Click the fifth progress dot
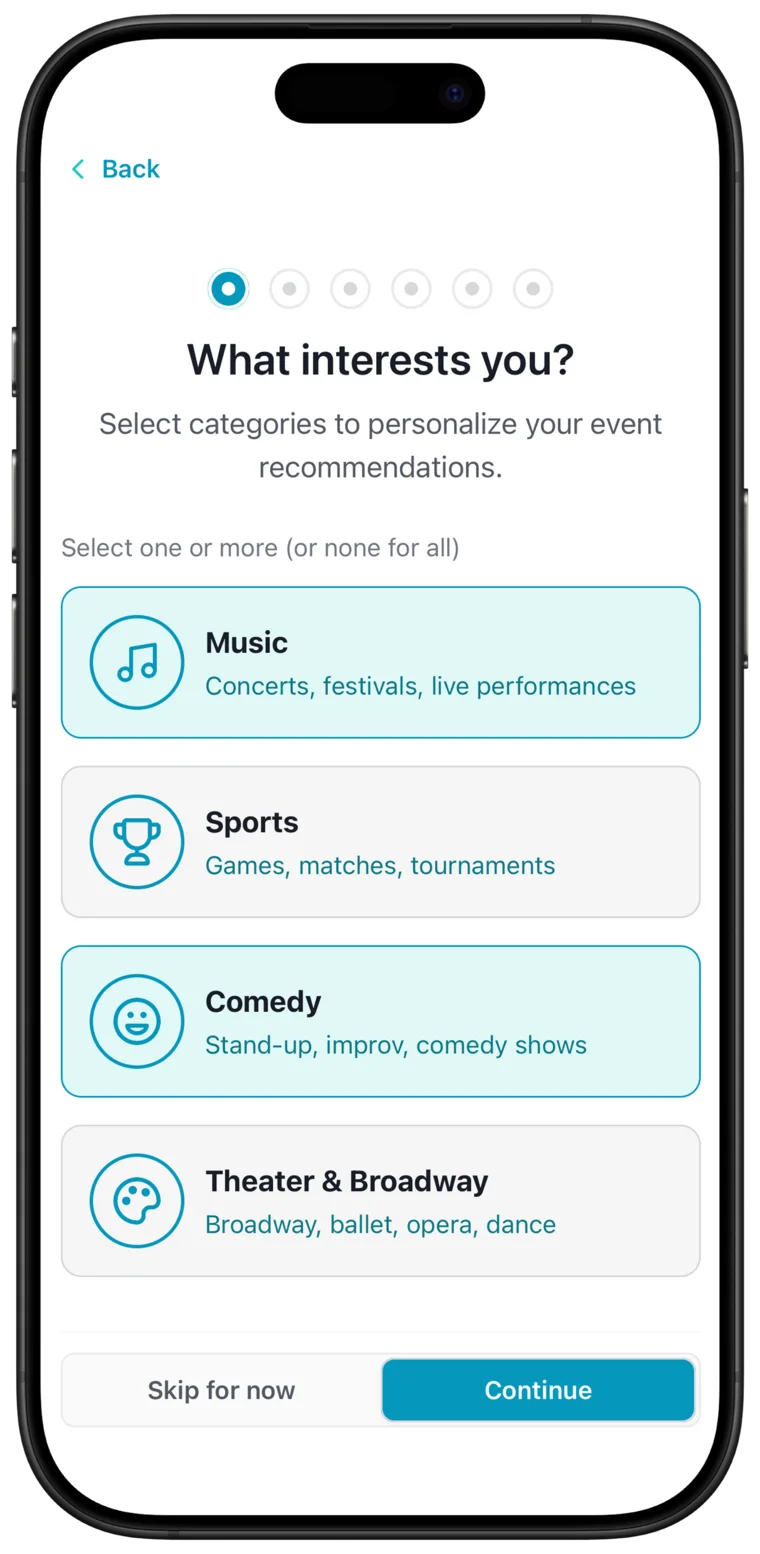The height and width of the screenshot is (1554, 760). pyautogui.click(x=472, y=288)
